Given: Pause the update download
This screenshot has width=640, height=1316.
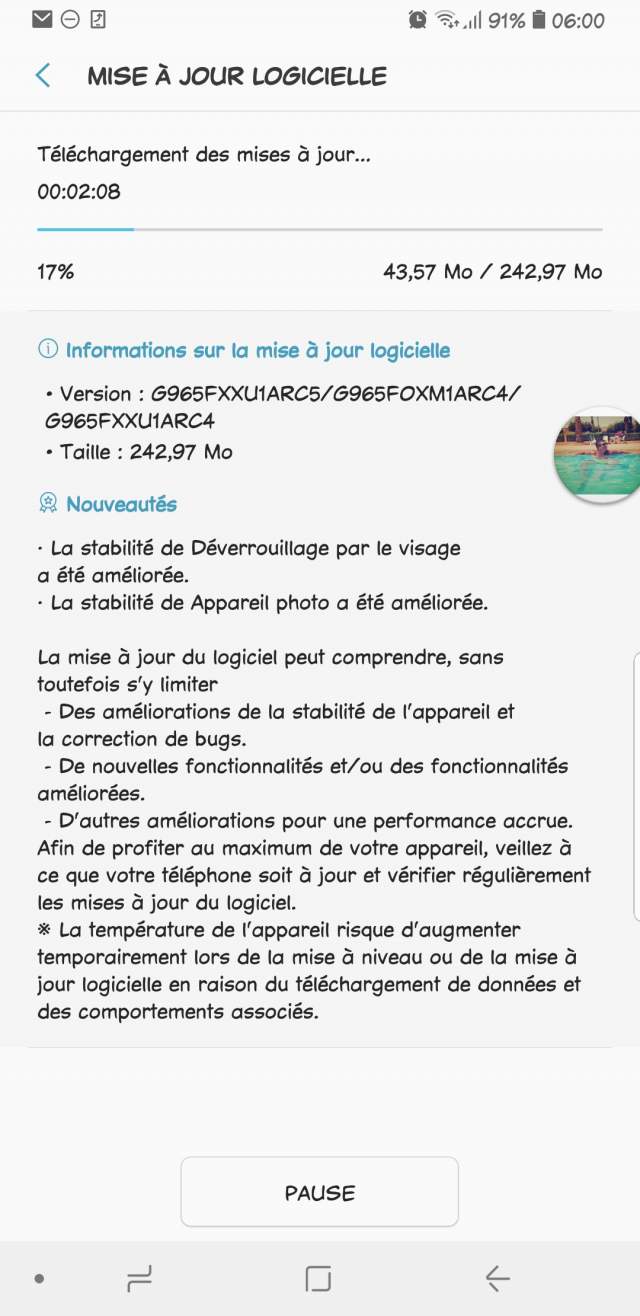Looking at the screenshot, I should pyautogui.click(x=319, y=1192).
